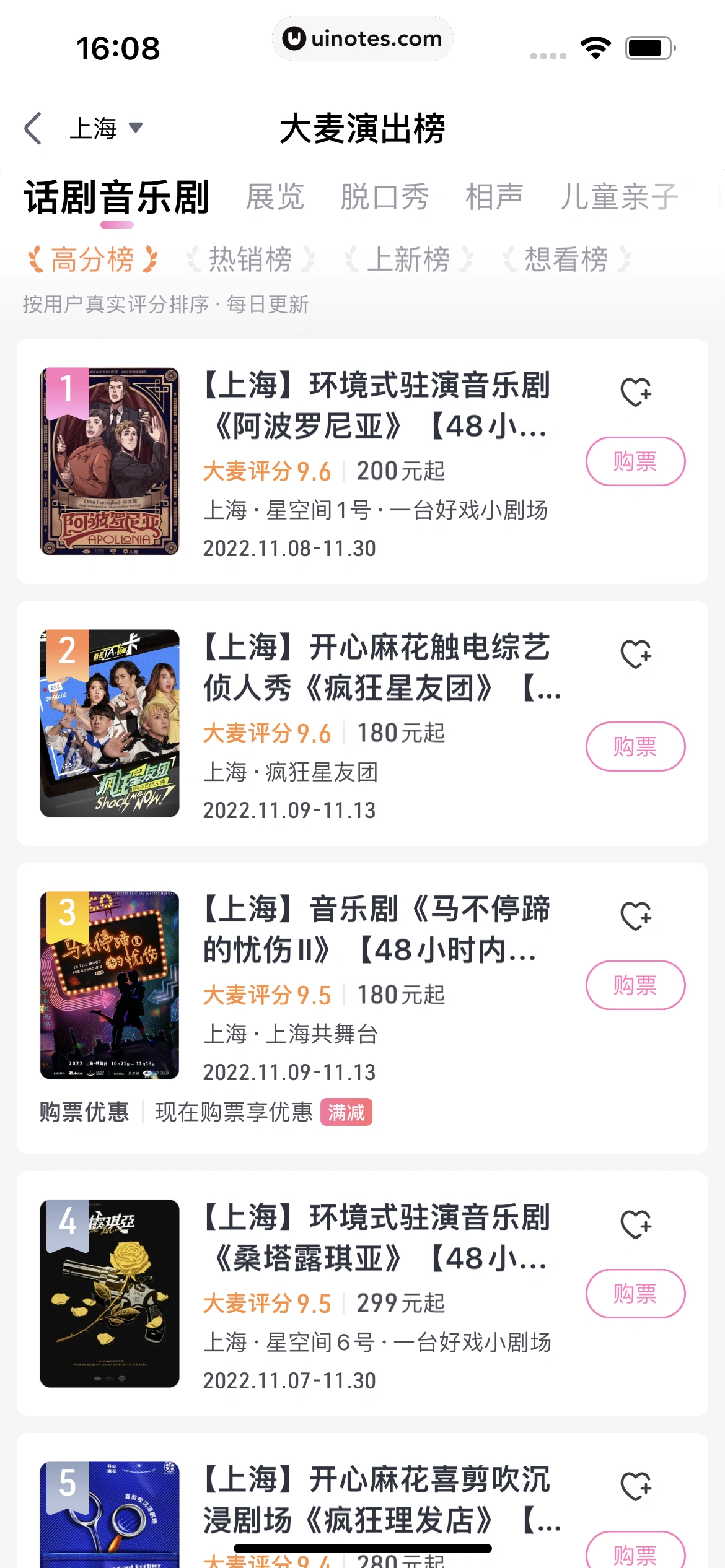This screenshot has height=1568, width=725.
Task: Favorite the 《疯狂理发店》 show
Action: (636, 1486)
